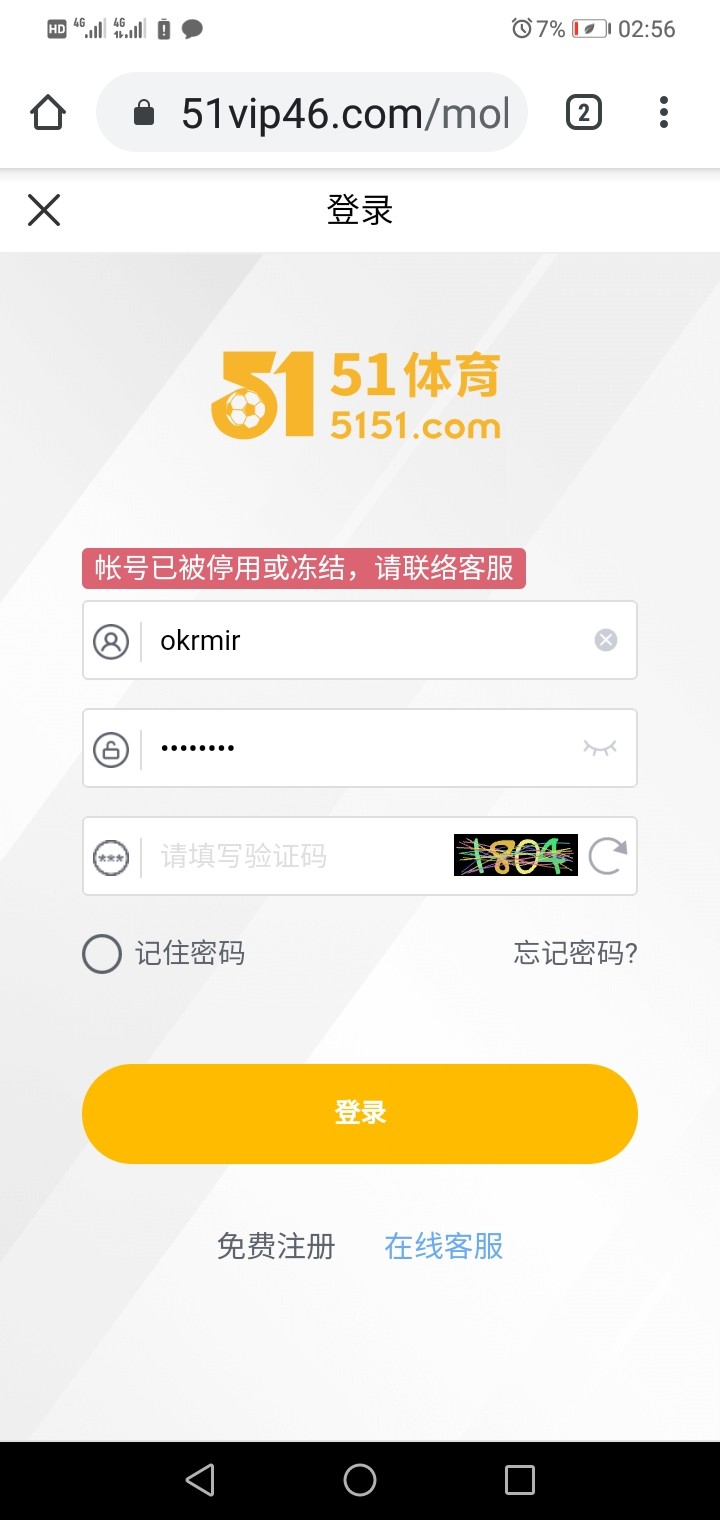Show the hidden password
Screen dimensions: 720x1520
pyautogui.click(x=600, y=748)
